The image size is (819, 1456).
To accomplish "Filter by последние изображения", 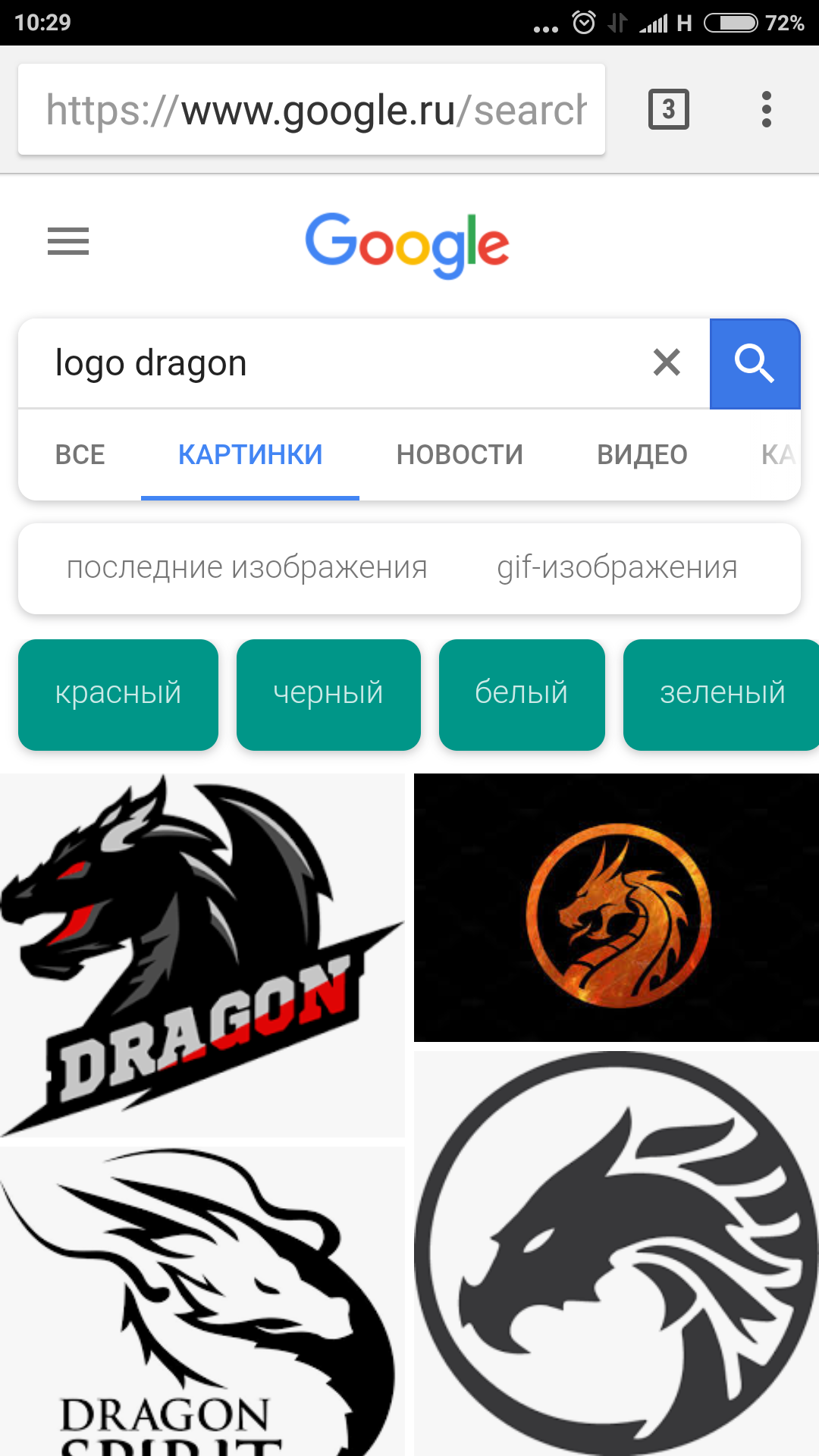I will point(246,567).
